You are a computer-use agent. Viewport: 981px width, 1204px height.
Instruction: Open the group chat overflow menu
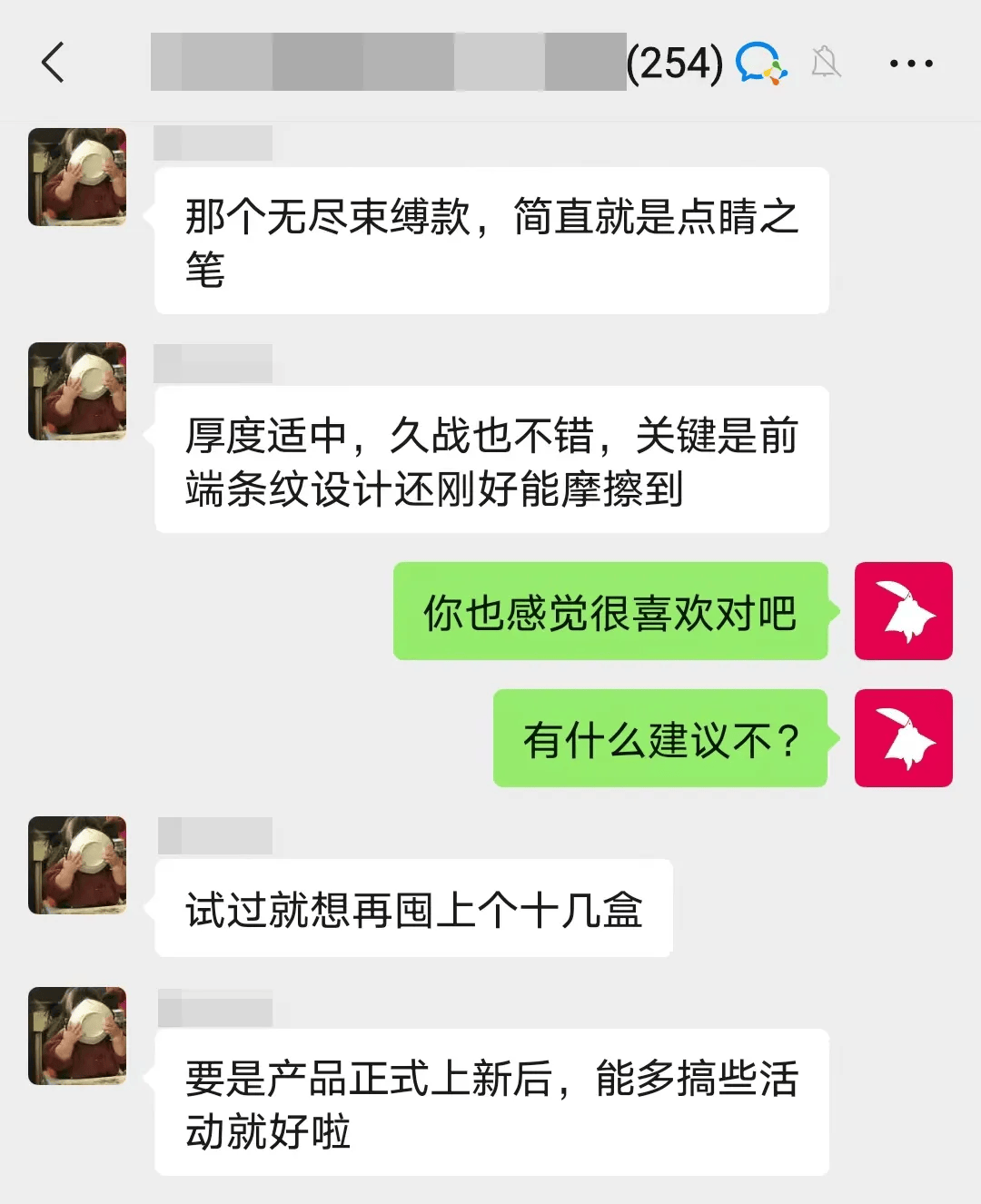tap(910, 64)
